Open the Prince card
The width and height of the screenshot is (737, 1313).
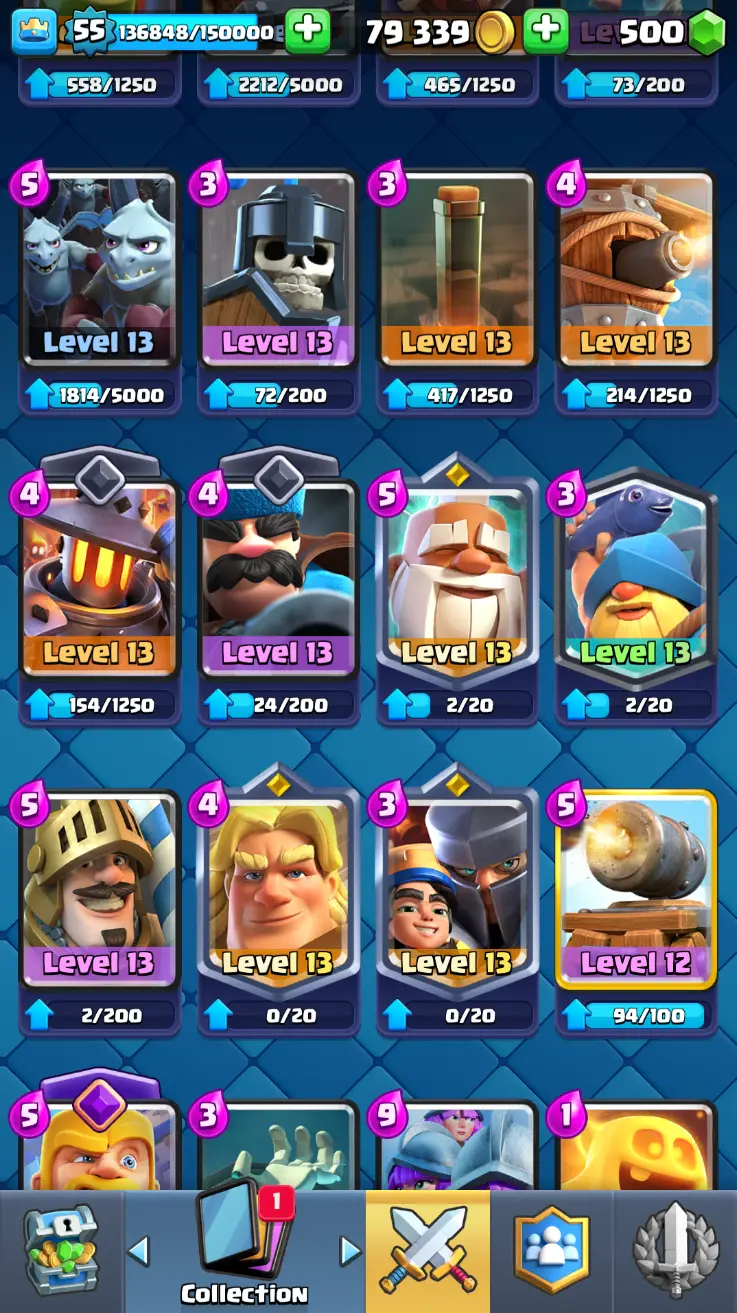coord(99,890)
